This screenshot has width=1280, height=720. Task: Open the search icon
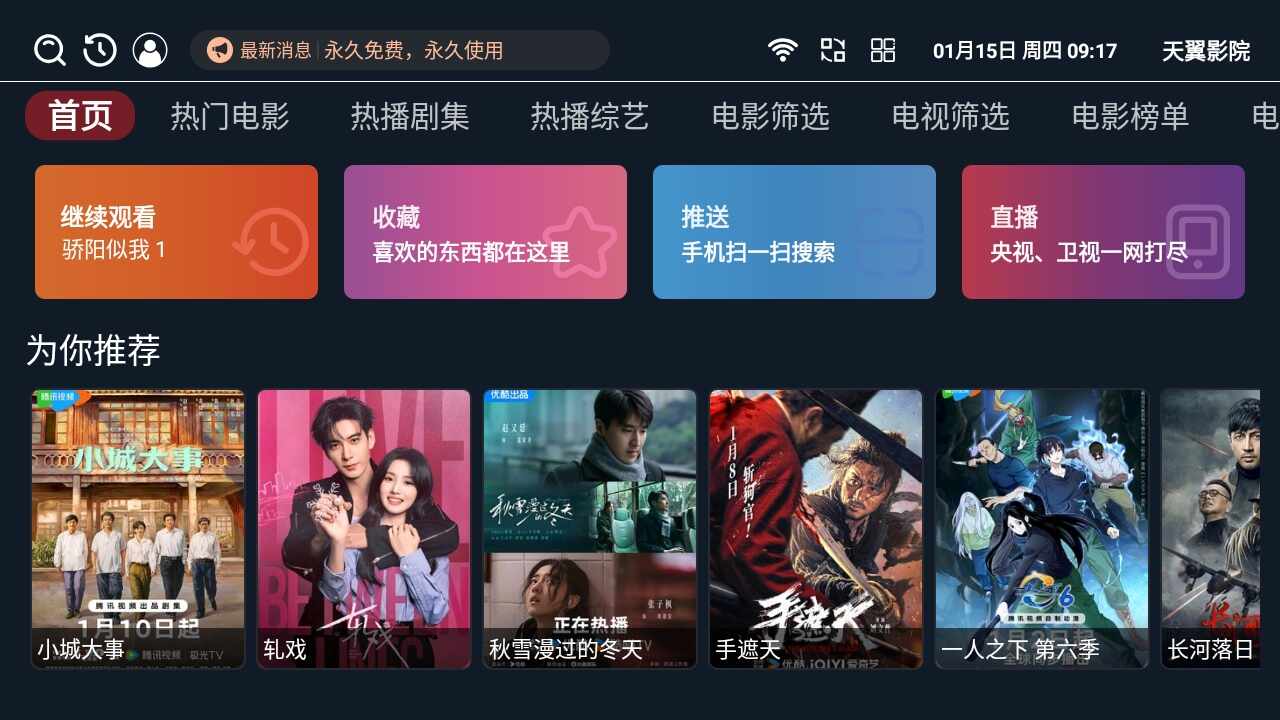49,50
